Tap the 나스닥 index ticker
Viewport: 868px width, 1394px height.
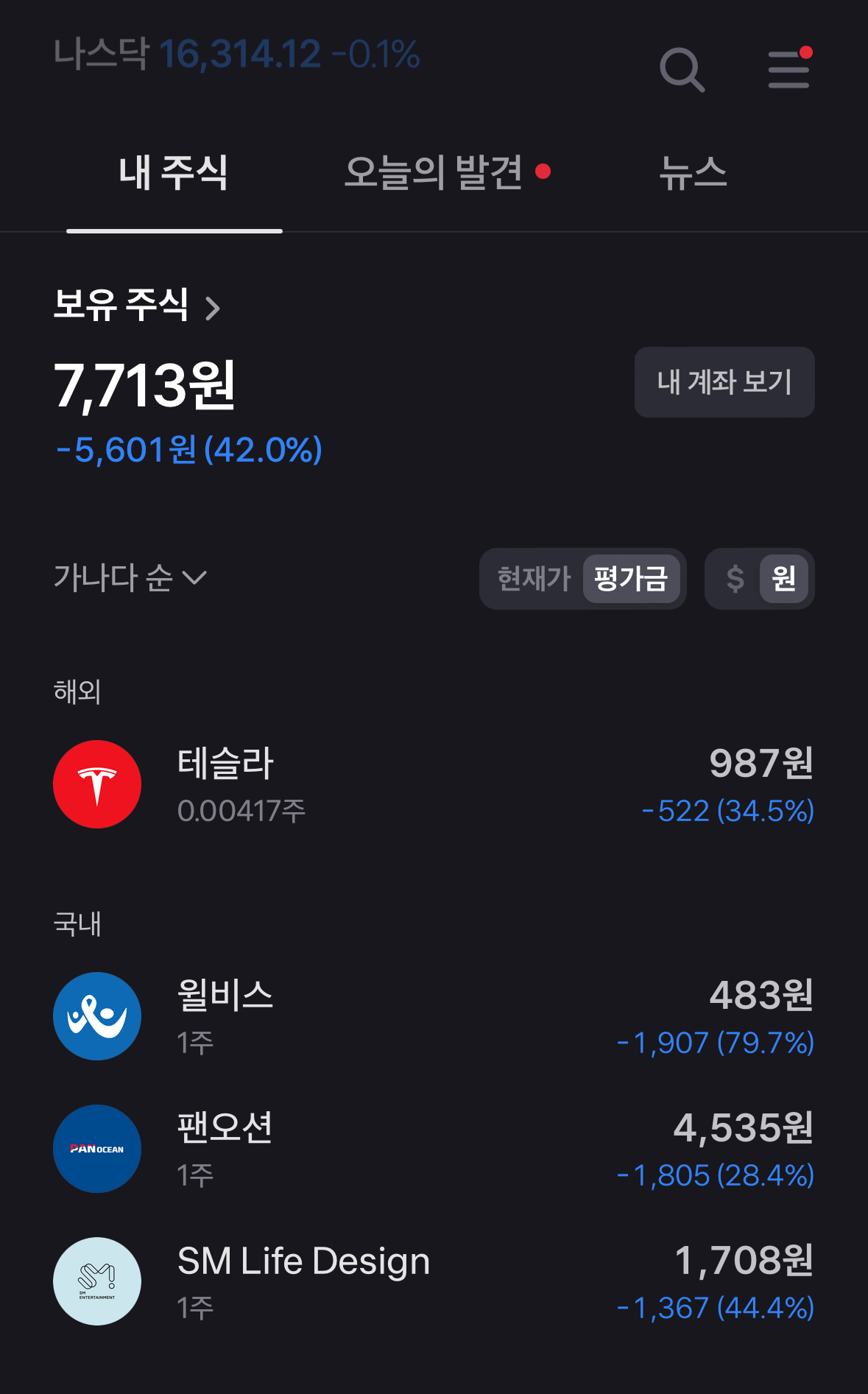point(236,54)
